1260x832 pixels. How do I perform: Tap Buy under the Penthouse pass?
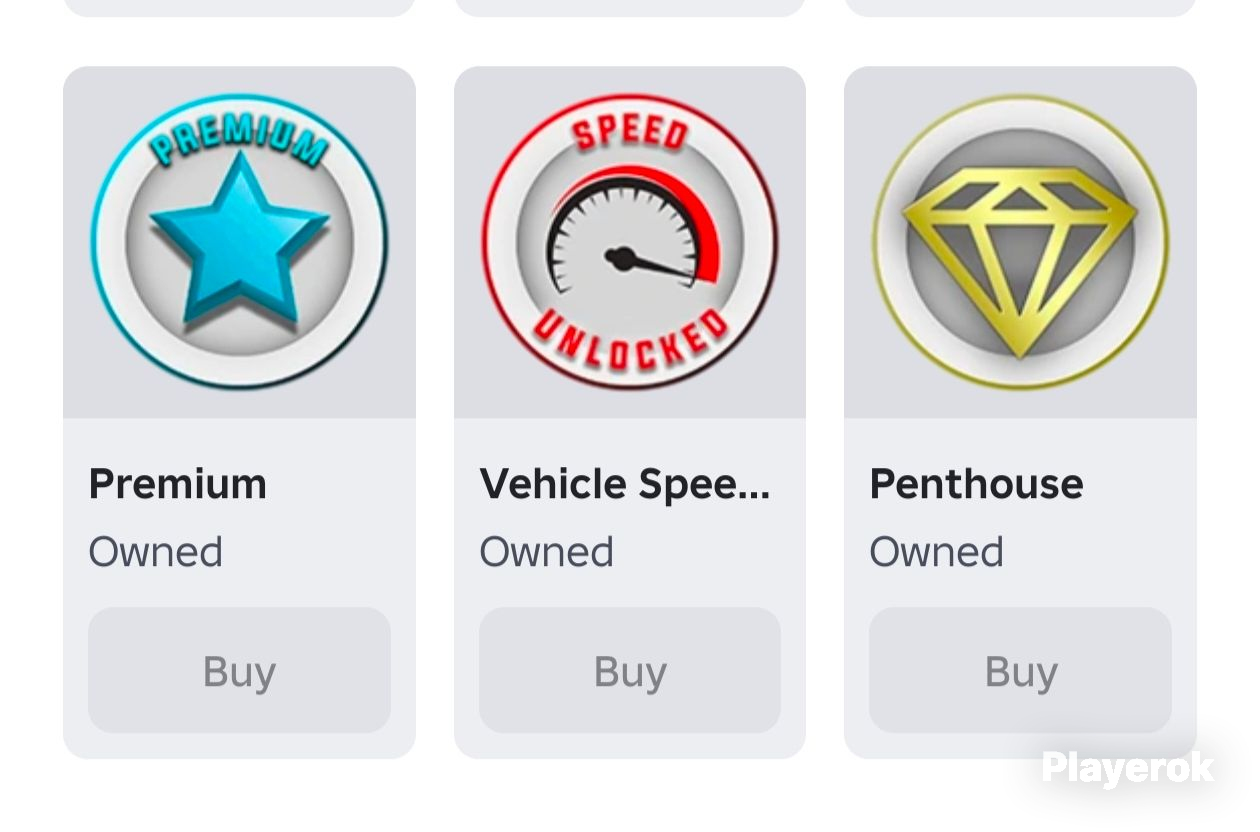1020,670
